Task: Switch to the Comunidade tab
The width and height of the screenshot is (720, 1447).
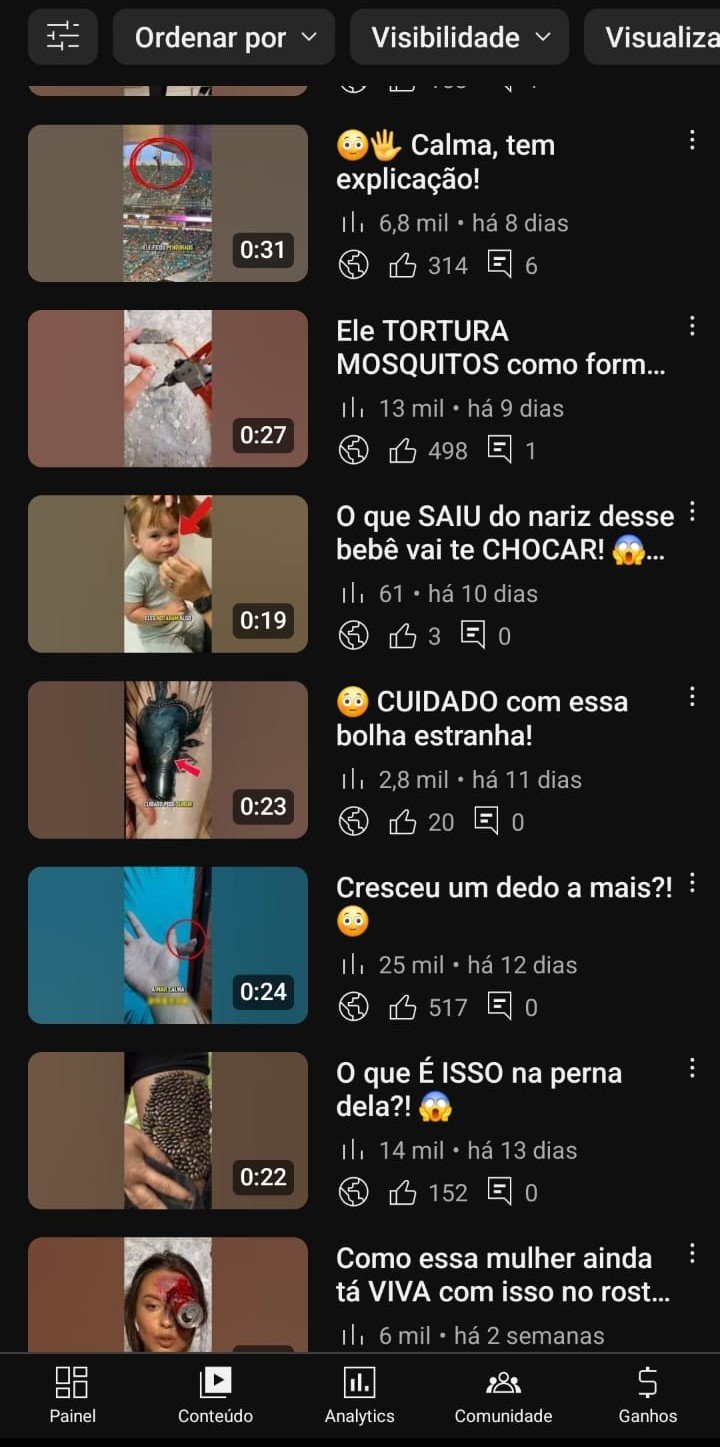Action: [x=503, y=1396]
